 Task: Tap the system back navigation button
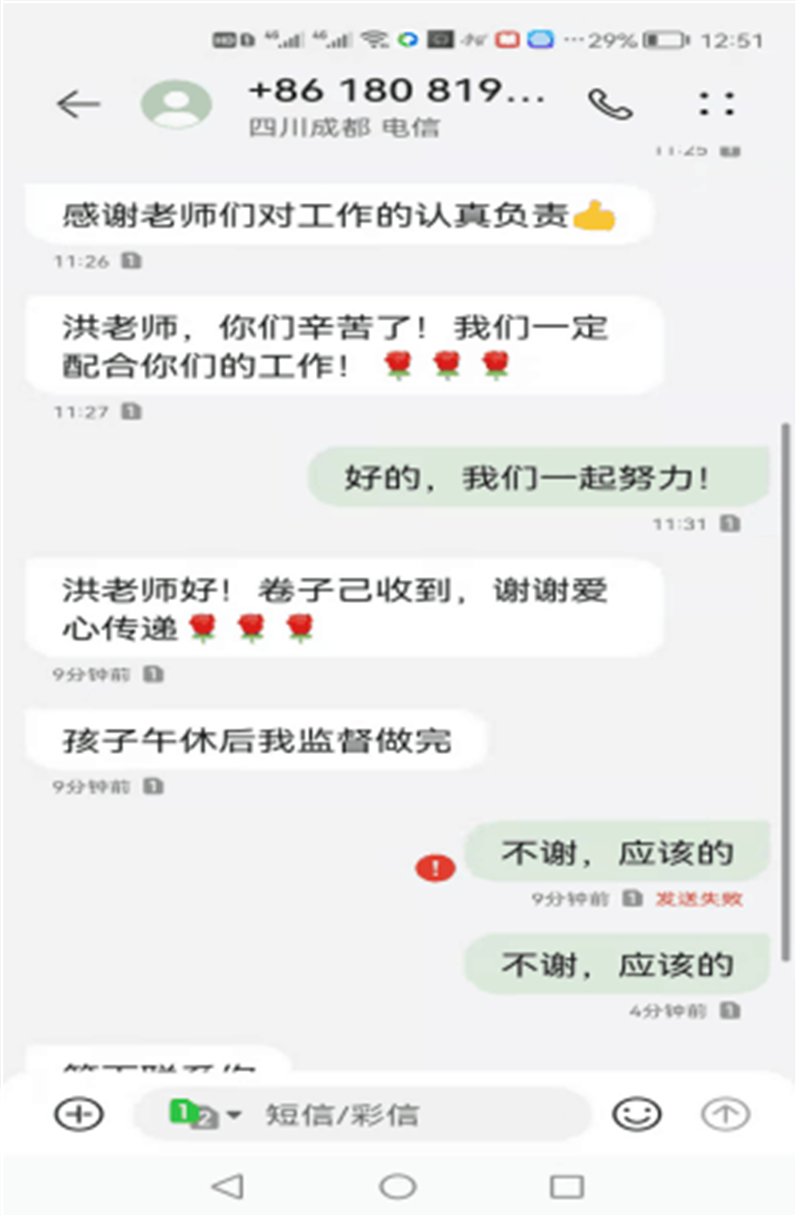pyautogui.click(x=228, y=1186)
